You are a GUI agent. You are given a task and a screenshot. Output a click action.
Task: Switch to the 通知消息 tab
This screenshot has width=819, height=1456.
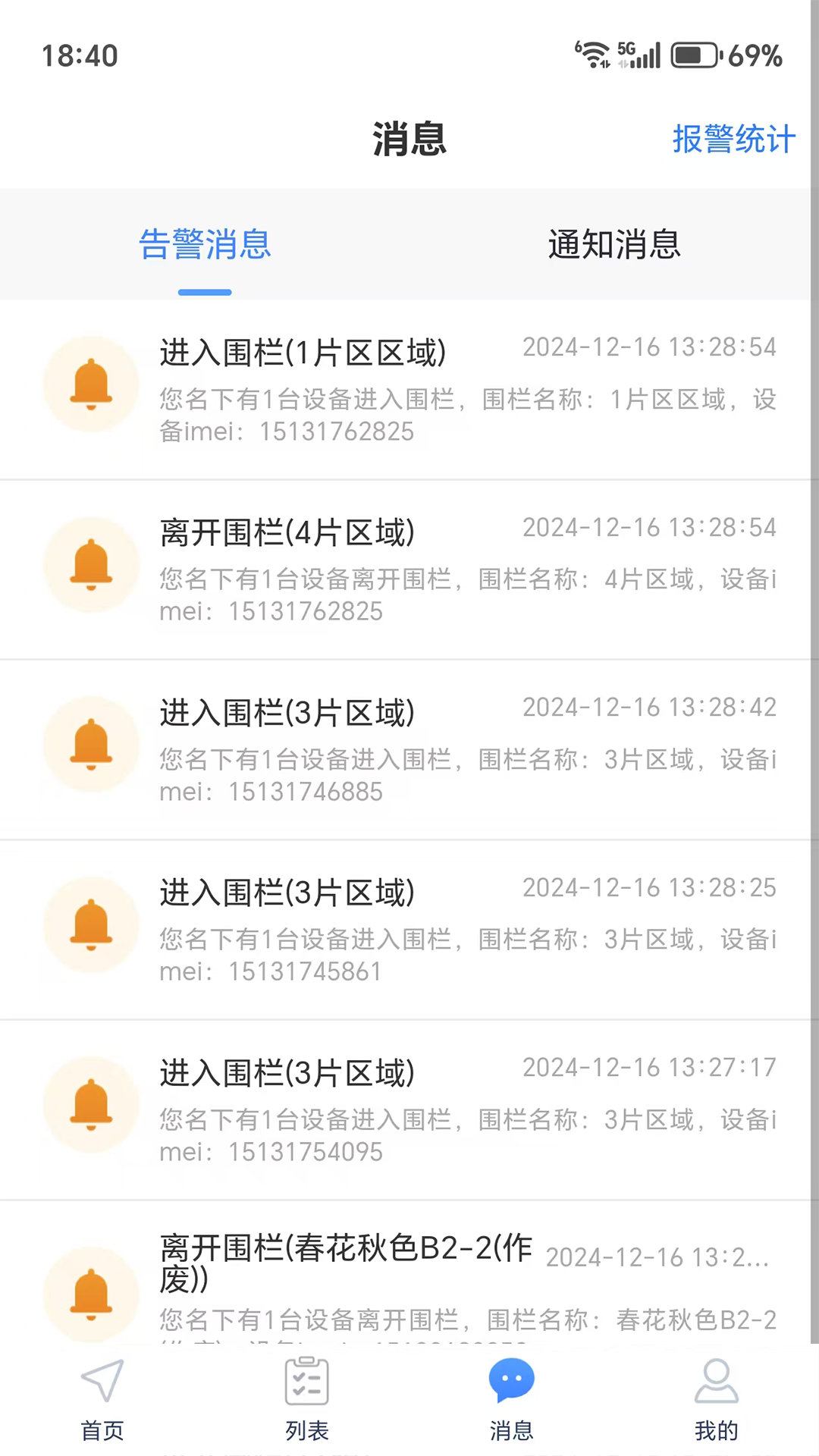pos(613,244)
